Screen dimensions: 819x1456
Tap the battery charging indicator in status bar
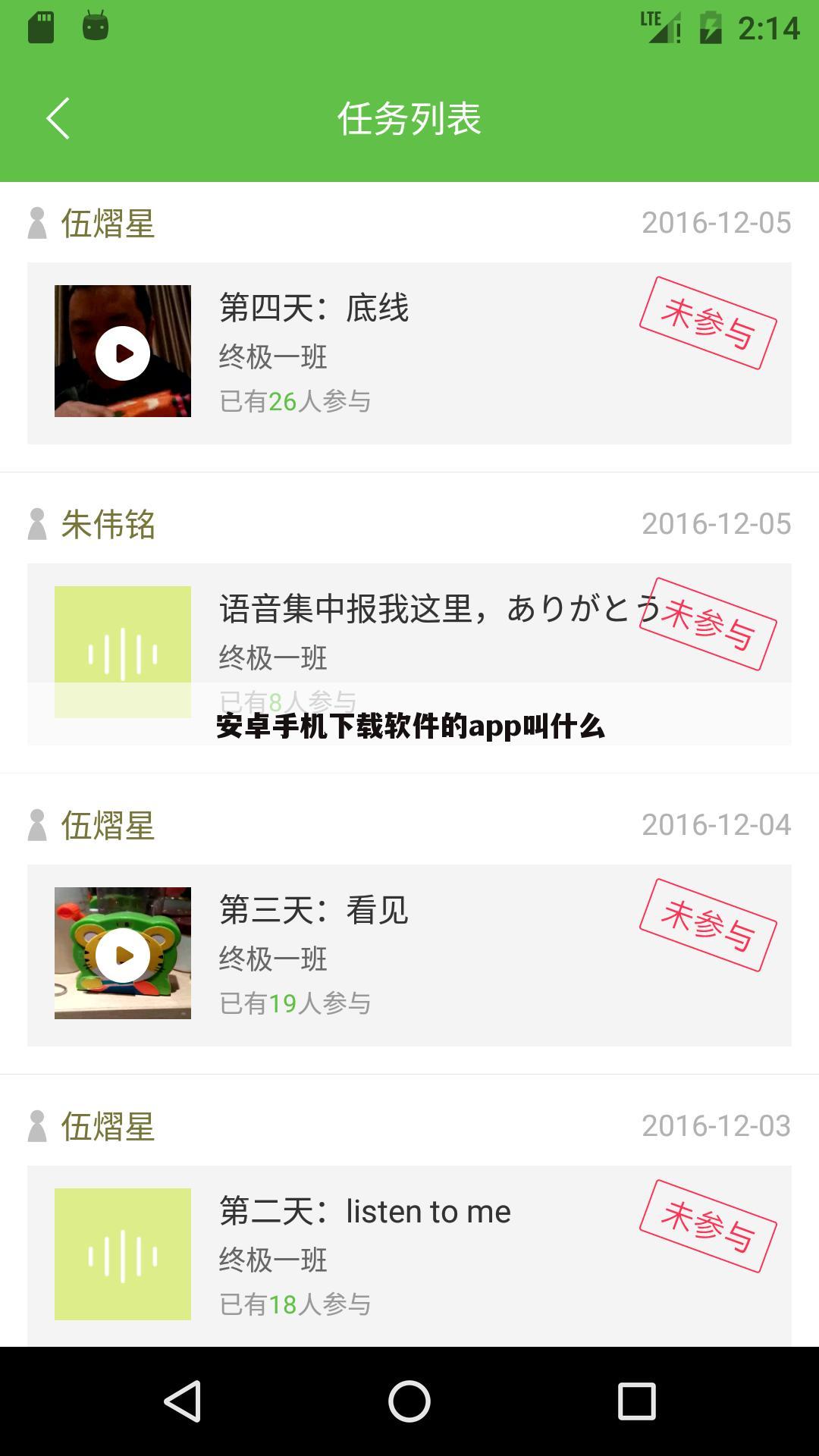pyautogui.click(x=709, y=26)
